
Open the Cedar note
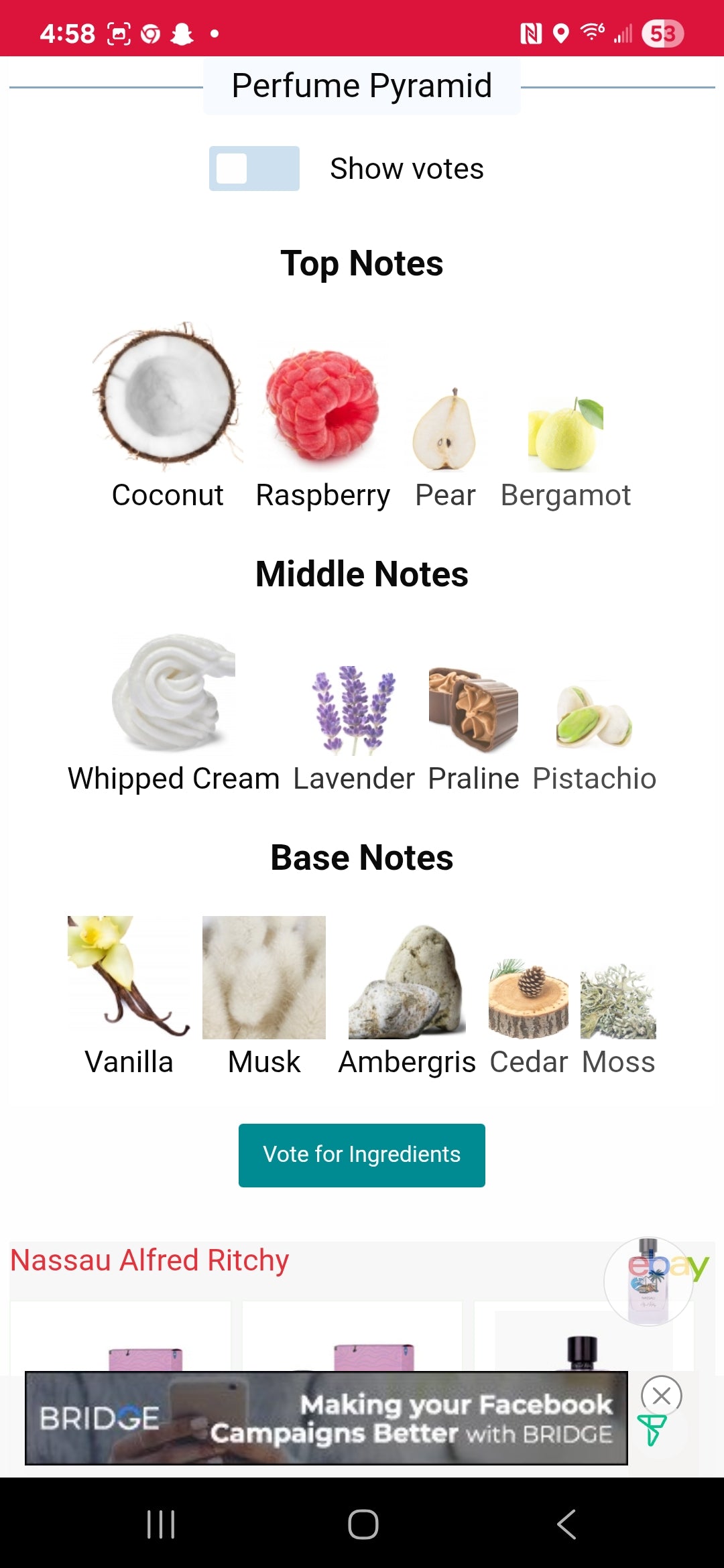[x=528, y=1000]
